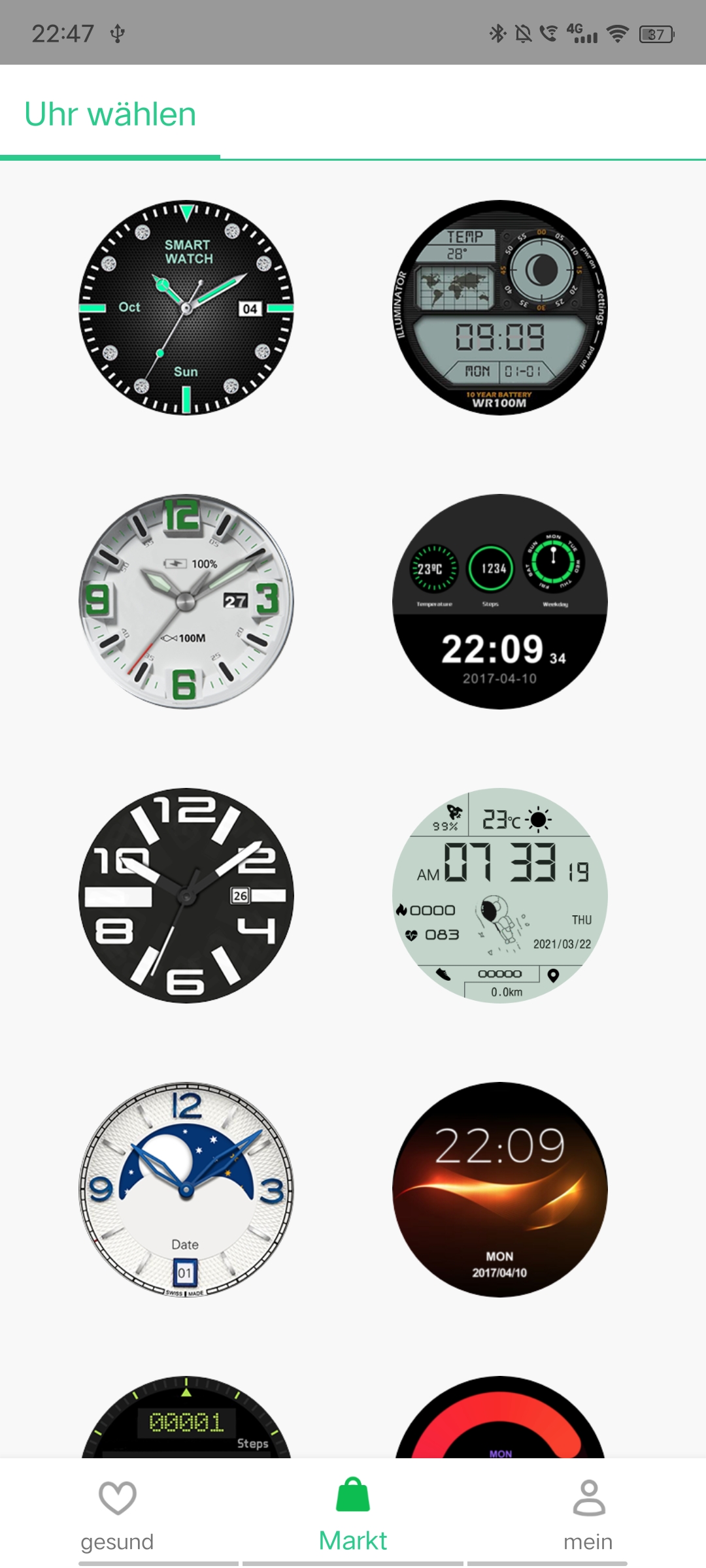Choose the astronaut LCD watch face
The width and height of the screenshot is (706, 1568).
point(500,895)
